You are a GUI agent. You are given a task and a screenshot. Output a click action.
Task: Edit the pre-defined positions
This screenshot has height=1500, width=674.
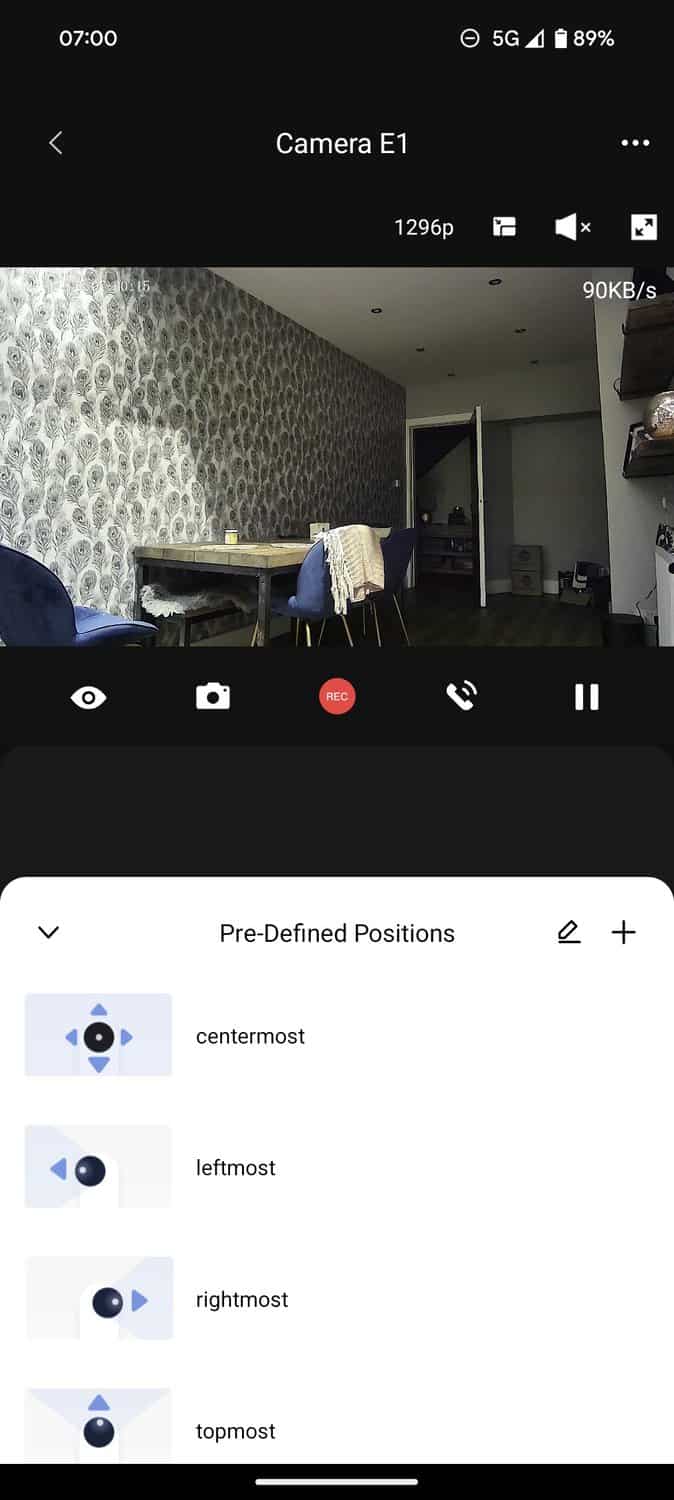569,933
